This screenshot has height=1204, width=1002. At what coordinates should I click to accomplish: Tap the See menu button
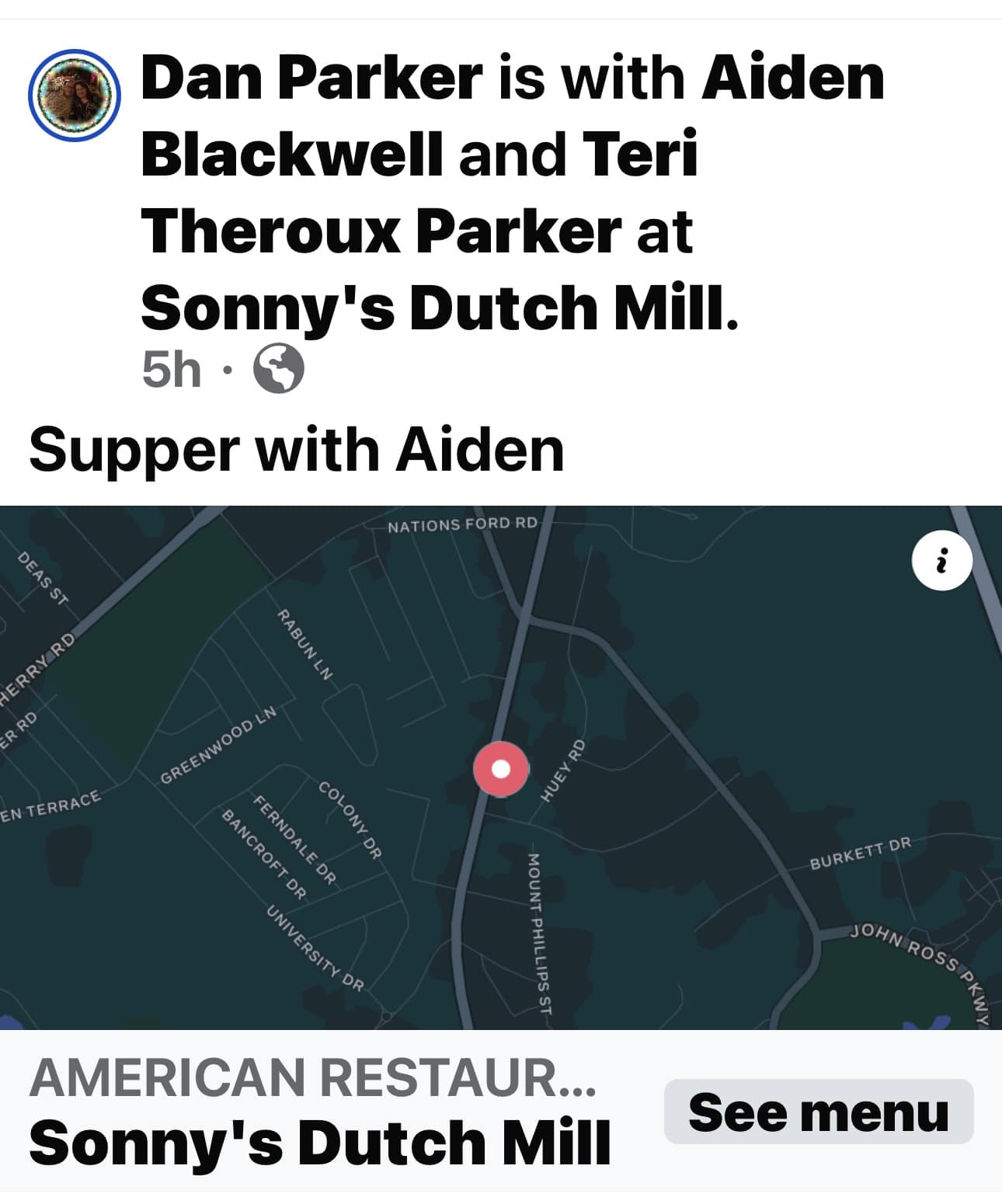pyautogui.click(x=818, y=1112)
